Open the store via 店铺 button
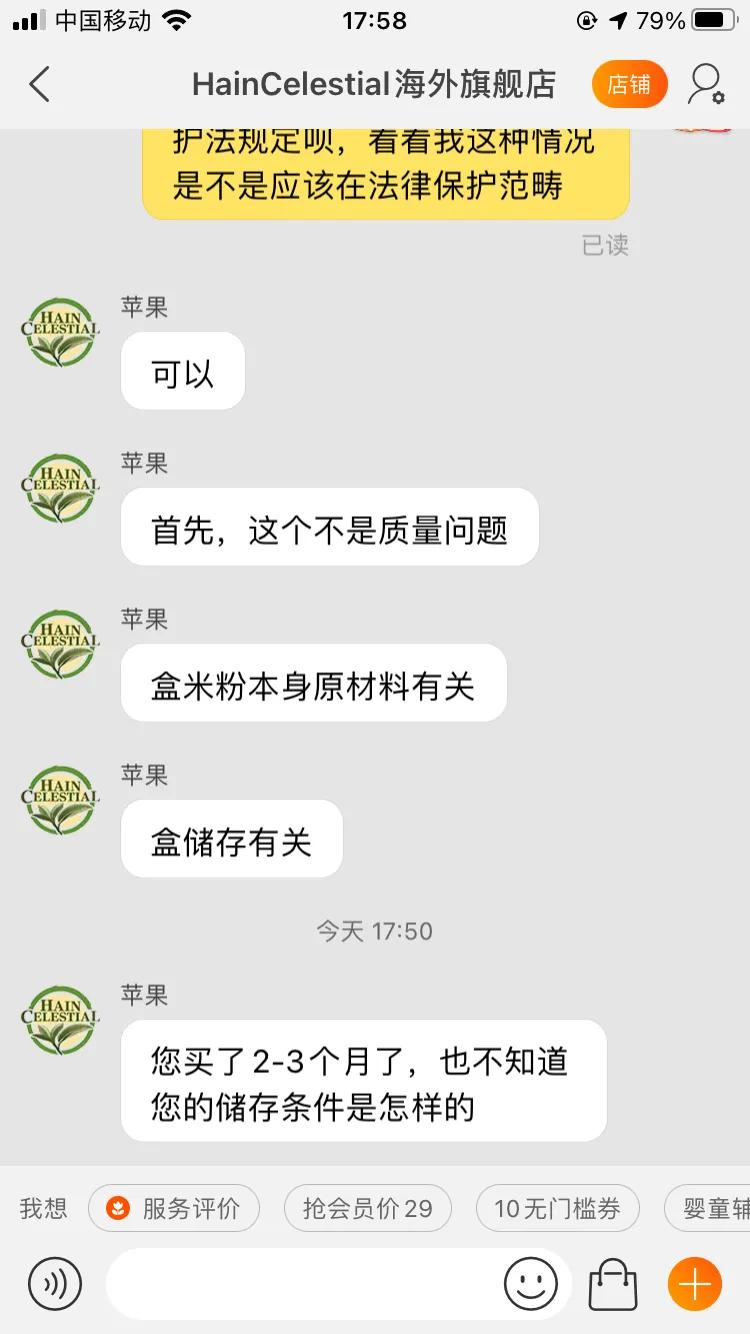Viewport: 750px width, 1334px height. click(x=629, y=84)
